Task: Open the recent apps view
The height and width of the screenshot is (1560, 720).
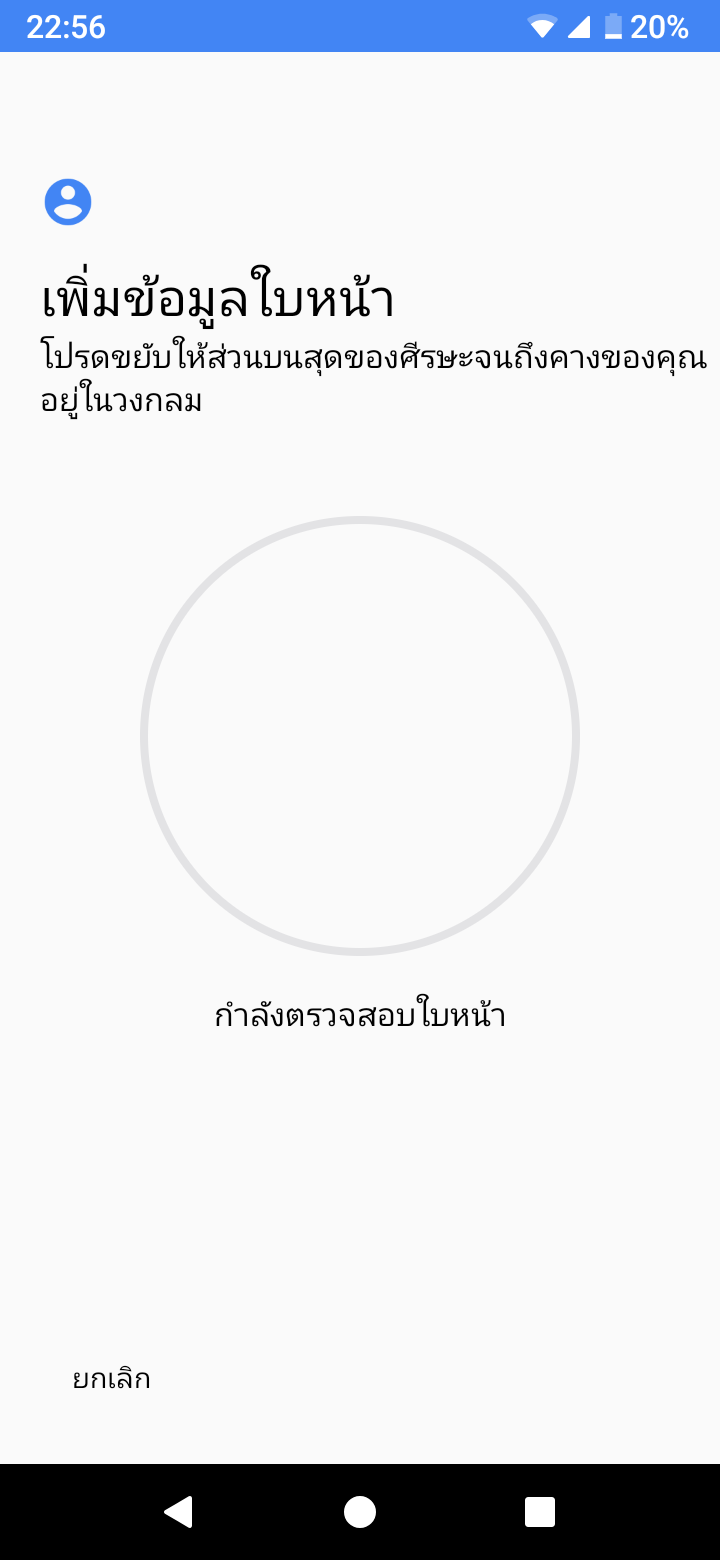Action: click(540, 1511)
